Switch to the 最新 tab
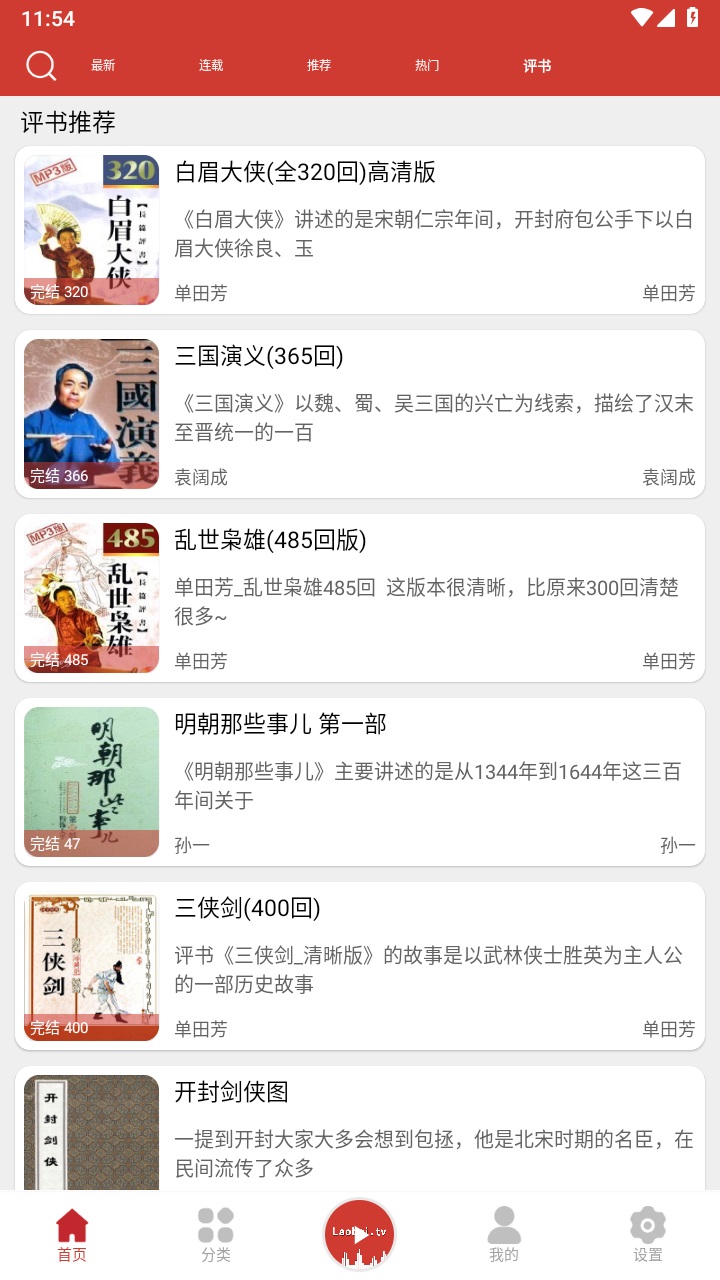This screenshot has height=1280, width=720. (103, 64)
